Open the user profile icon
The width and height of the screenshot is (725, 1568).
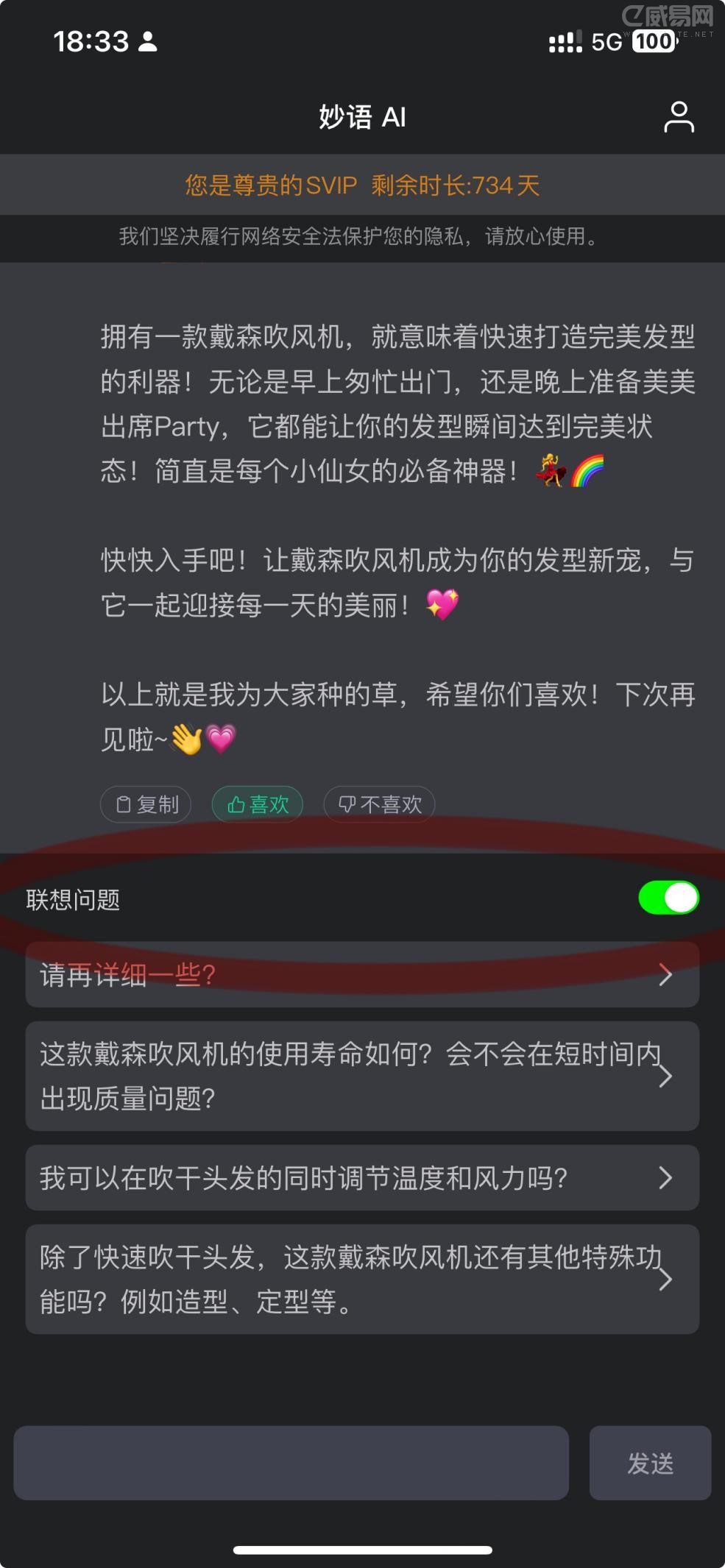678,118
